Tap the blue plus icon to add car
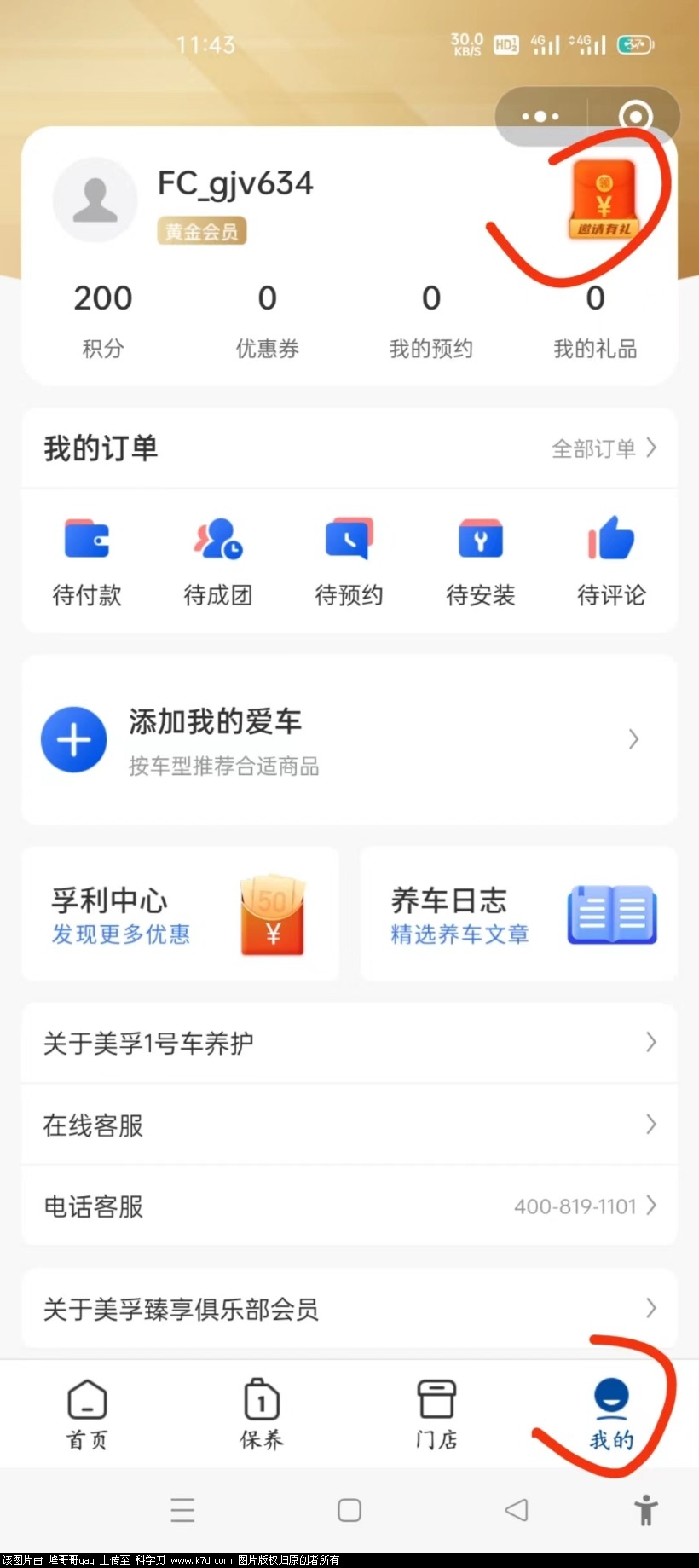699x1568 pixels. (73, 738)
